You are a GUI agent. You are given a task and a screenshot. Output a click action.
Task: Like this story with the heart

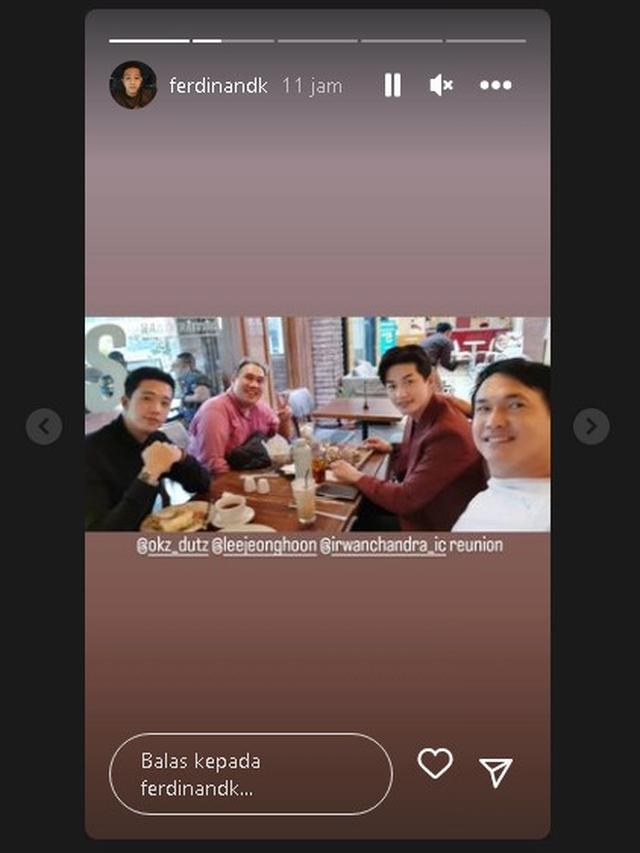coord(435,764)
